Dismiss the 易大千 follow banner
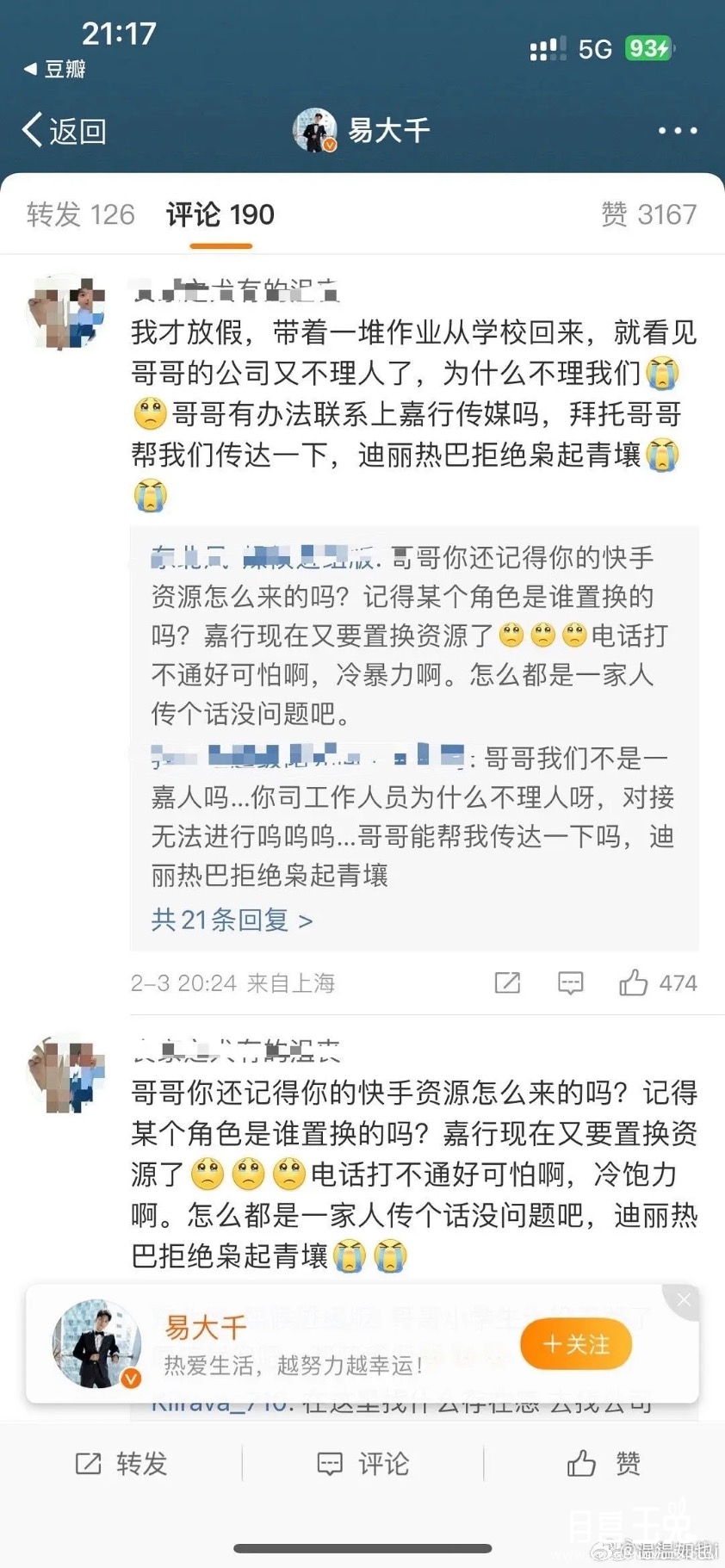 point(685,1299)
